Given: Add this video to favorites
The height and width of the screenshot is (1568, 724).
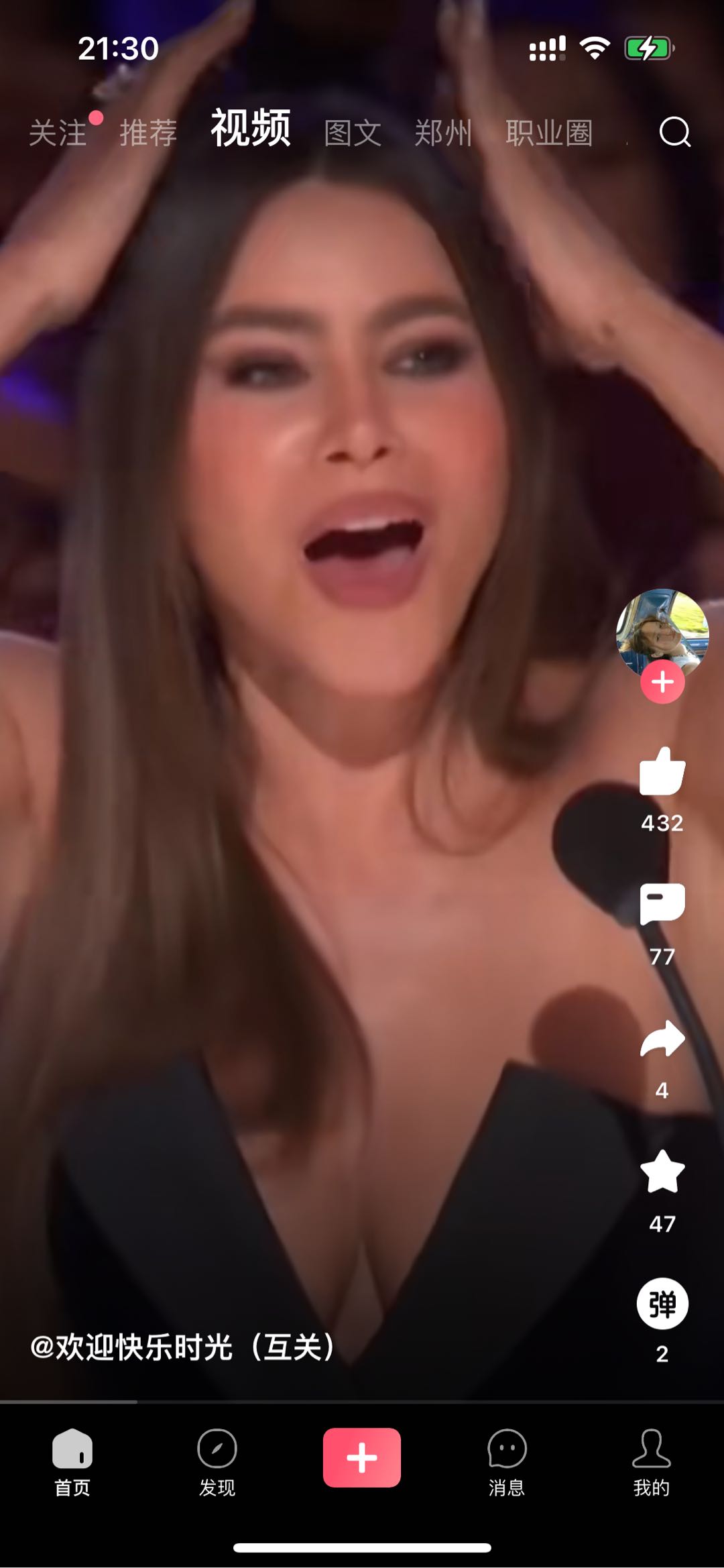Looking at the screenshot, I should coord(662,1172).
